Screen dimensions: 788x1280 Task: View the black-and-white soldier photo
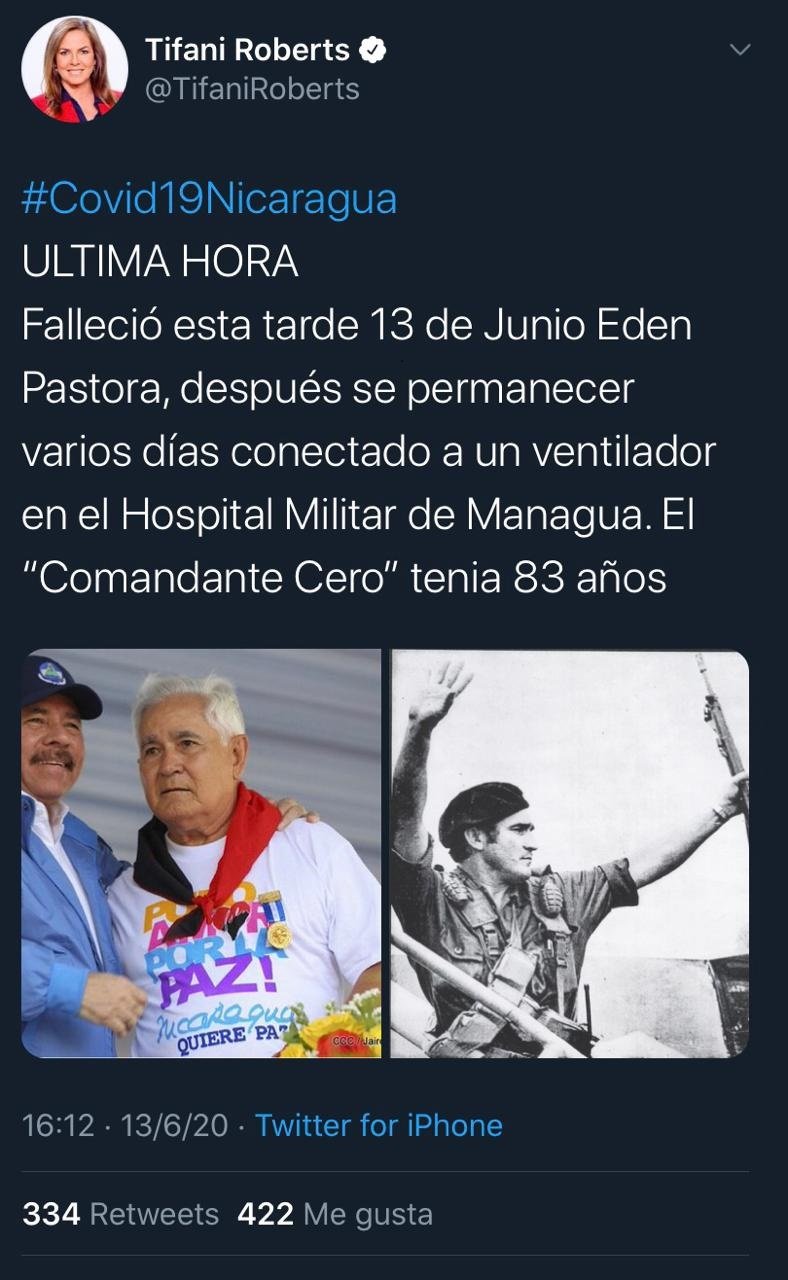coord(569,853)
